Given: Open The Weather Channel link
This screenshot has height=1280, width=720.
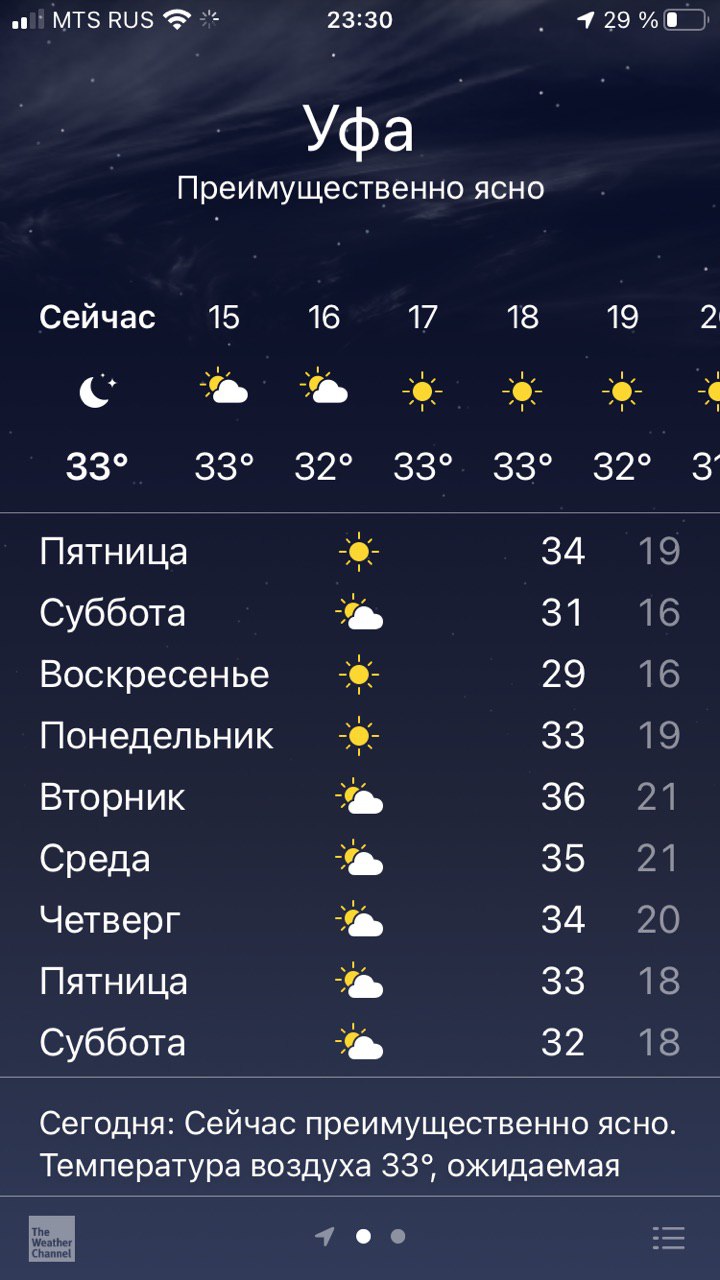Looking at the screenshot, I should coord(52,1238).
